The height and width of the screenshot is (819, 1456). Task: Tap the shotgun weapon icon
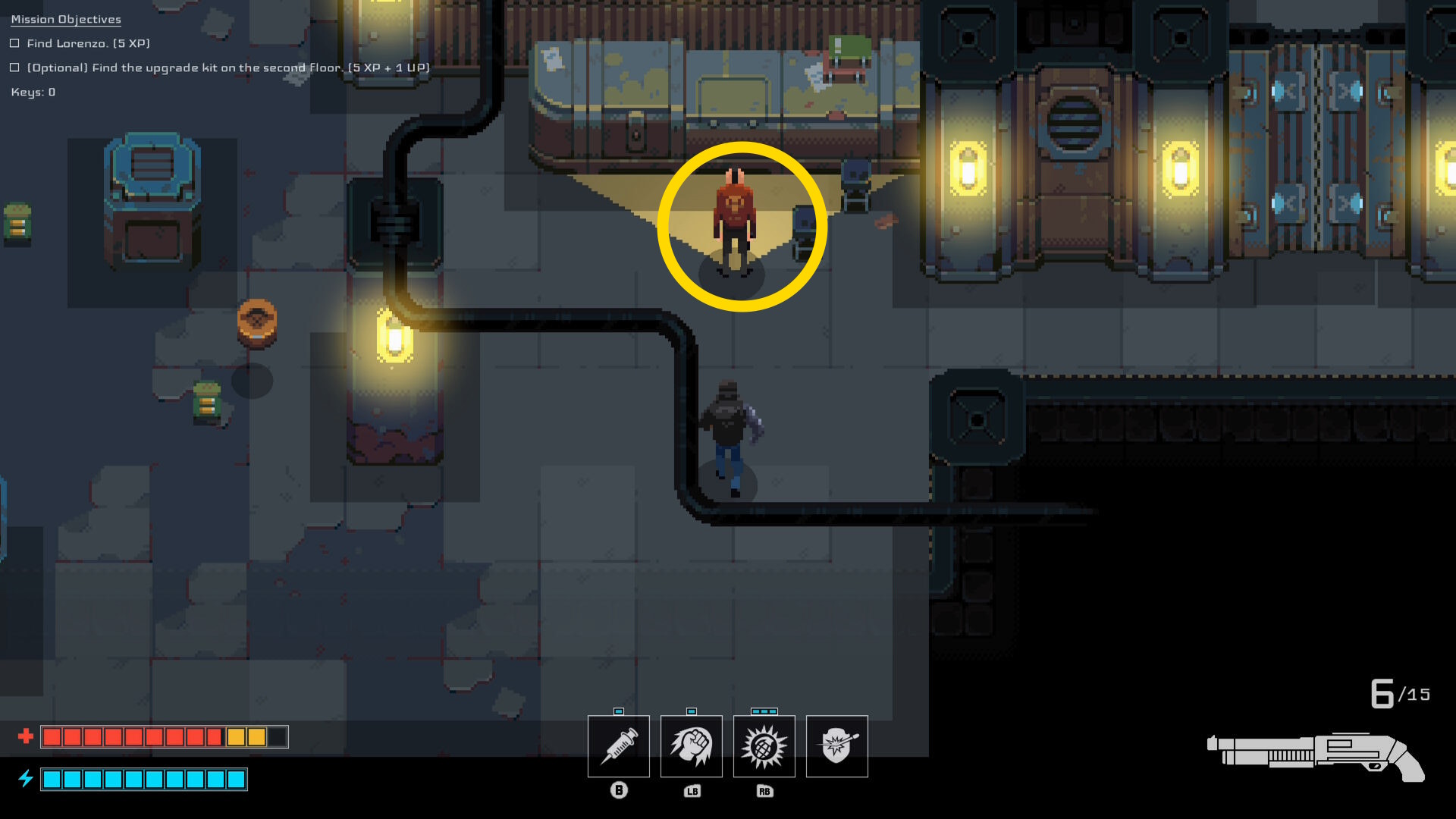(x=1316, y=756)
